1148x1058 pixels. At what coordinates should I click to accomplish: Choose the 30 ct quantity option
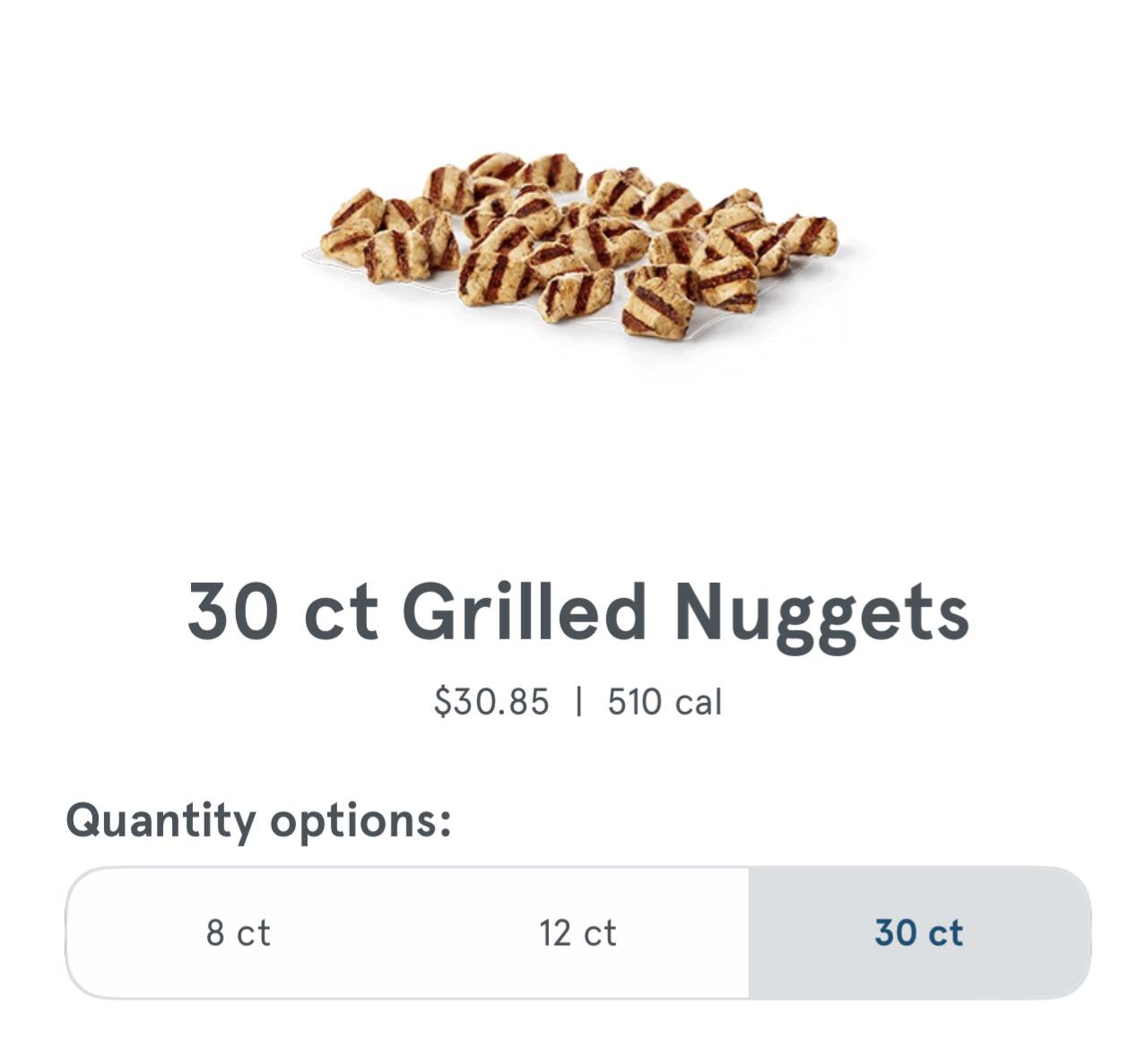(918, 932)
